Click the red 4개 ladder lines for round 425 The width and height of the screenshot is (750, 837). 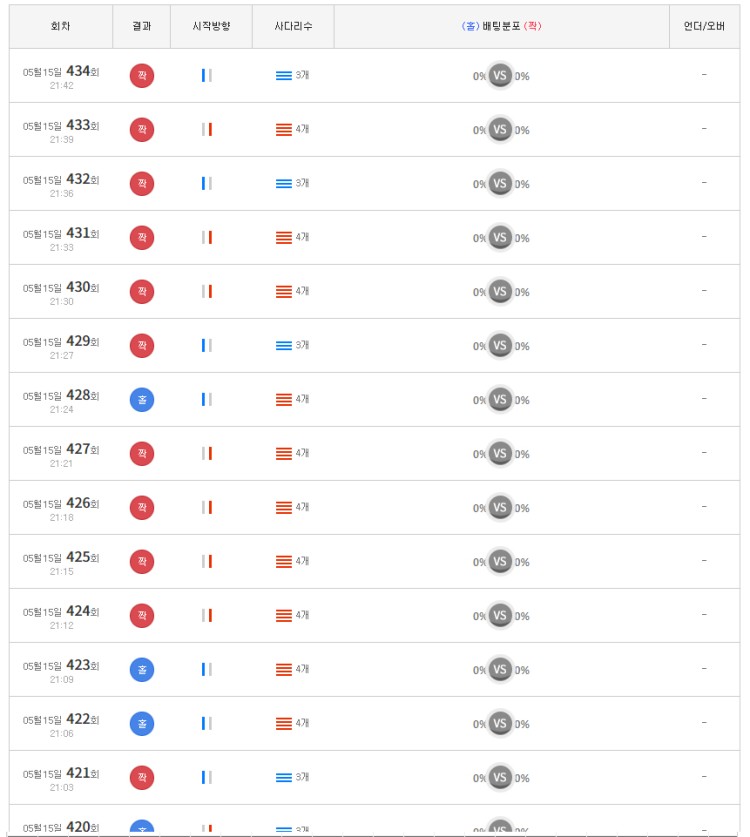tap(286, 560)
